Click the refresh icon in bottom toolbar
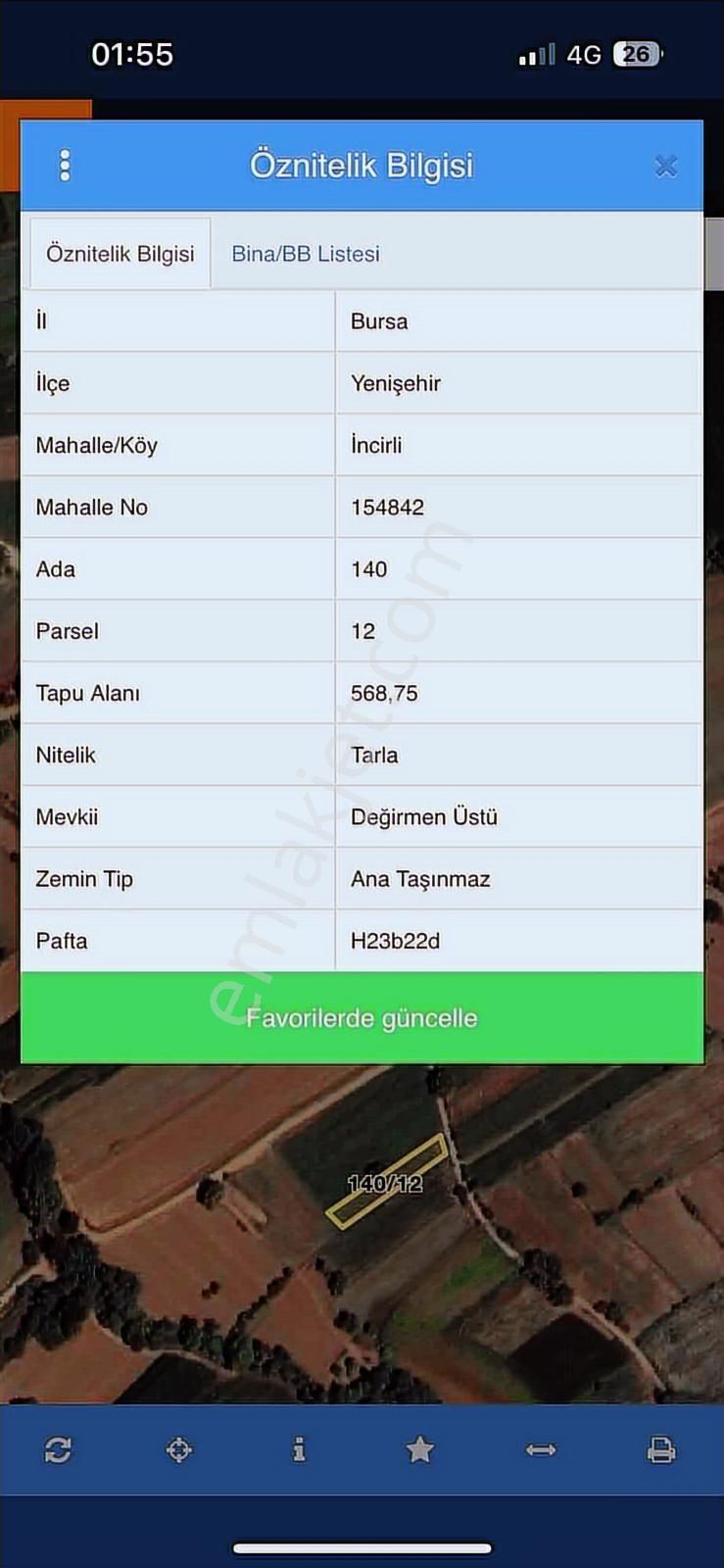The height and width of the screenshot is (1568, 724). click(x=58, y=1450)
